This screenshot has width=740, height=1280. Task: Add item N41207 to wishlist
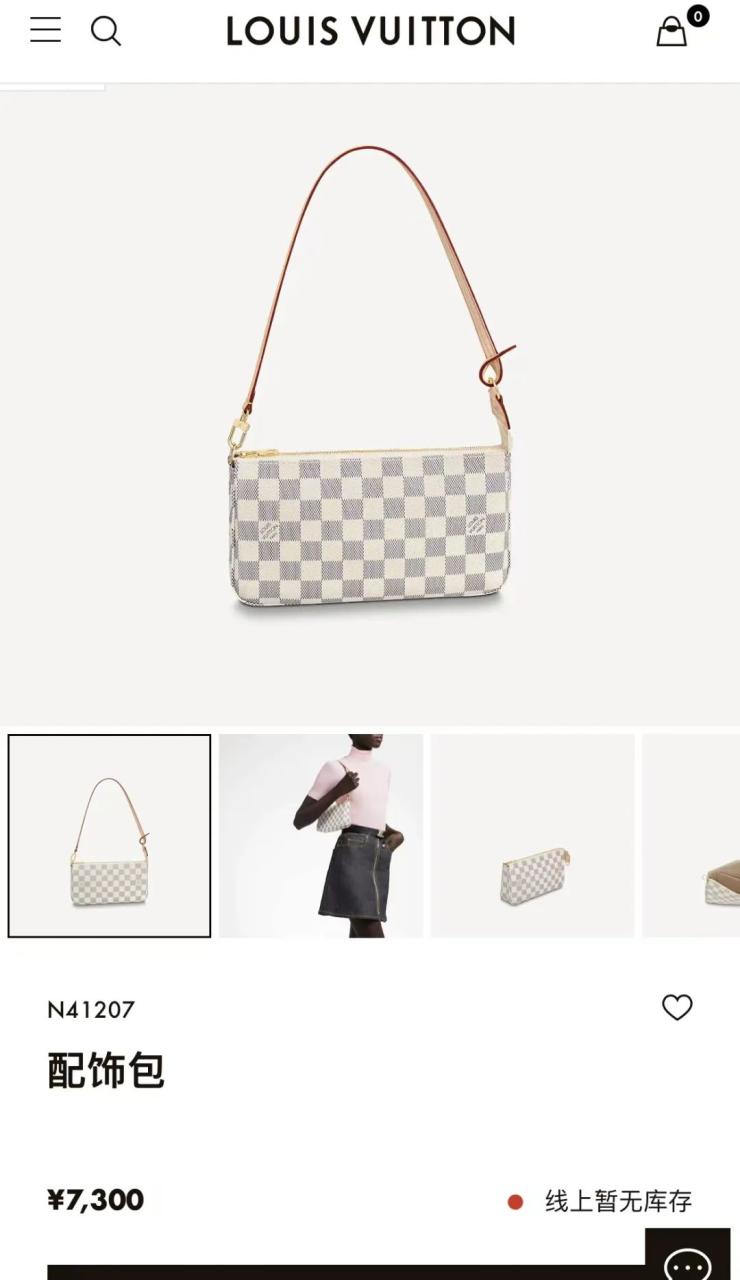677,1007
